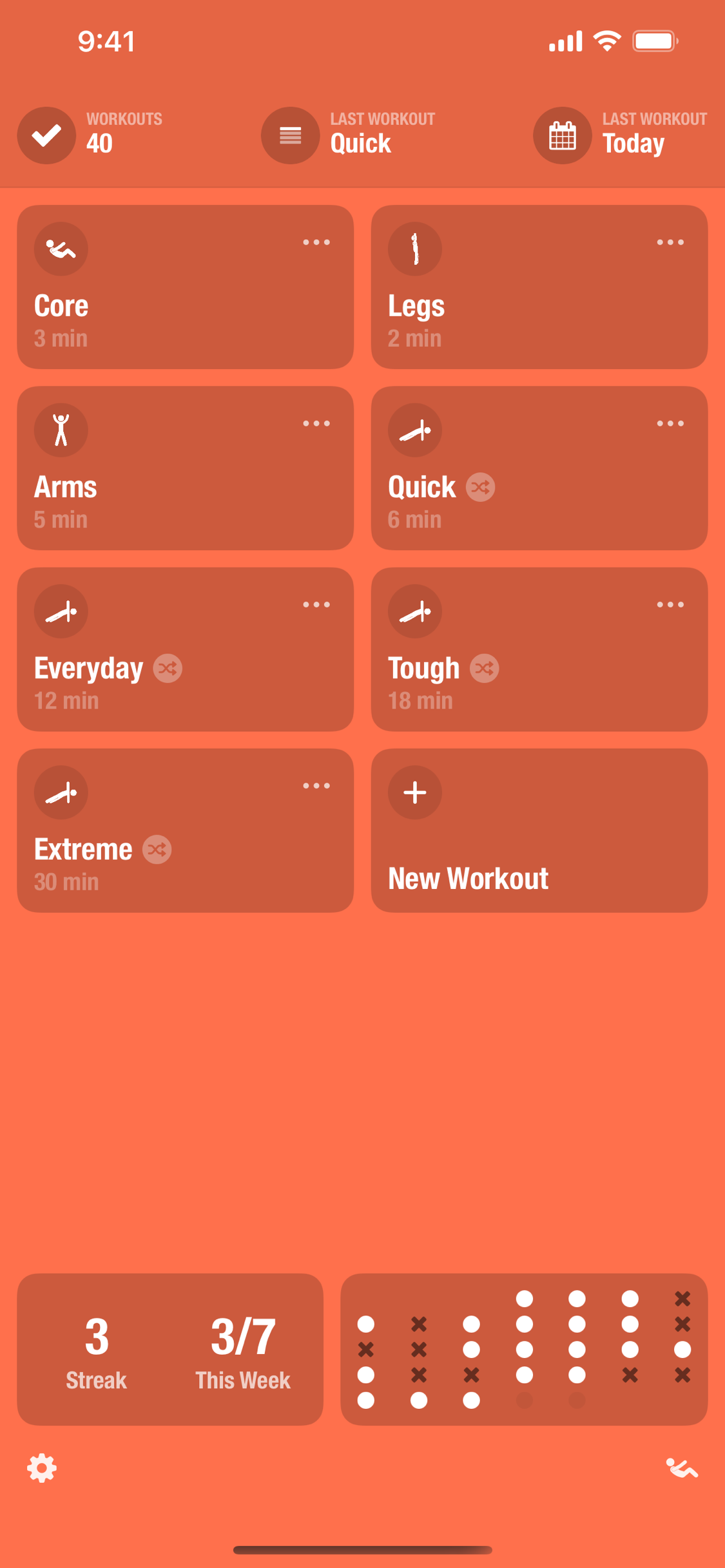The image size is (725, 1568).
Task: Open the three-dot menu on Everyday
Action: point(316,604)
